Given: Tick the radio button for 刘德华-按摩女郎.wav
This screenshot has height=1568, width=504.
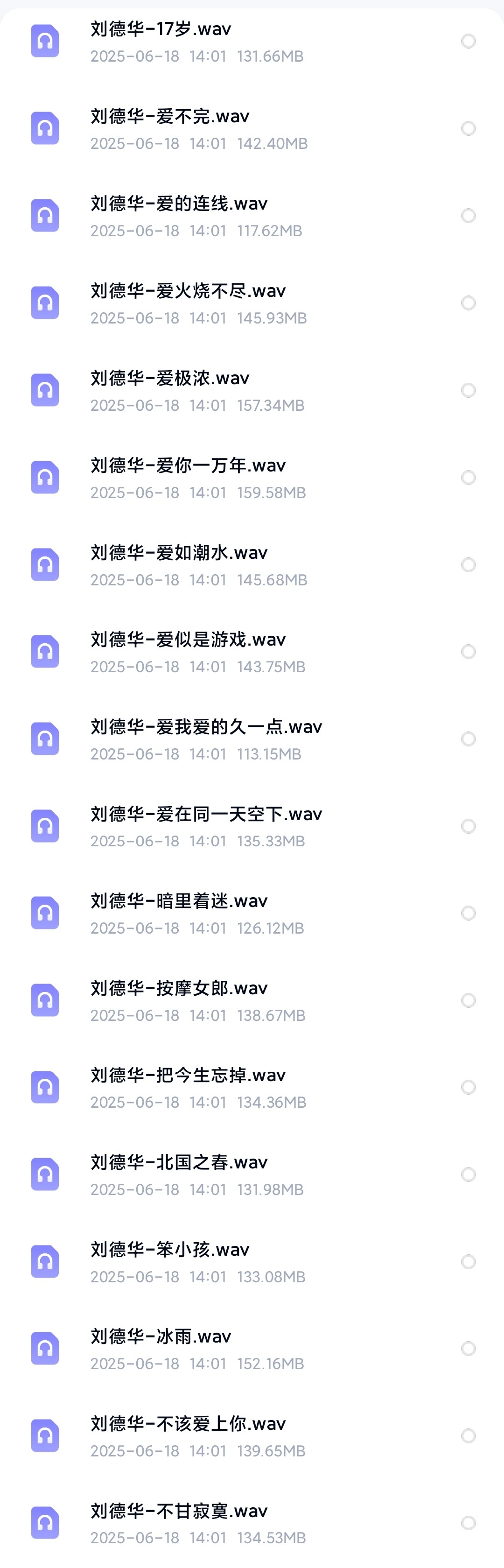Looking at the screenshot, I should coord(468,1000).
